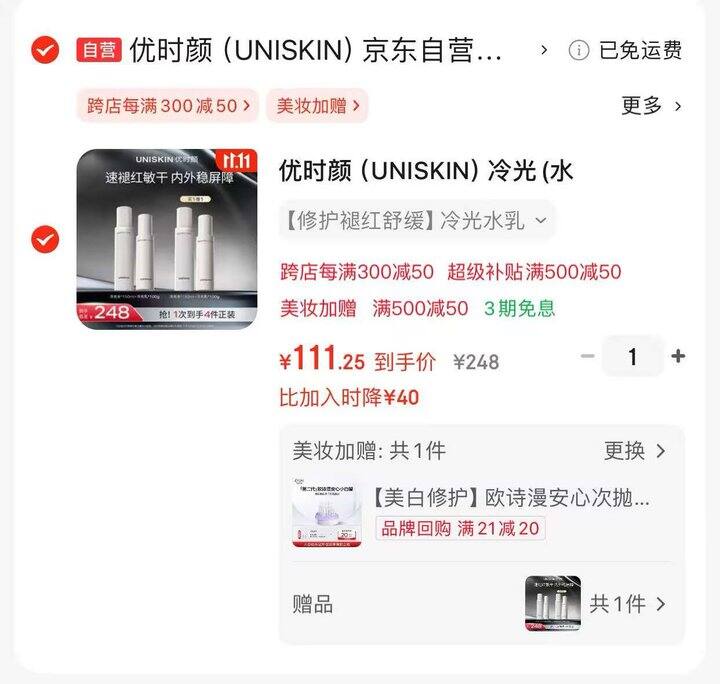Edit the quantity field showing 1
The width and height of the screenshot is (720, 684).
click(x=632, y=356)
